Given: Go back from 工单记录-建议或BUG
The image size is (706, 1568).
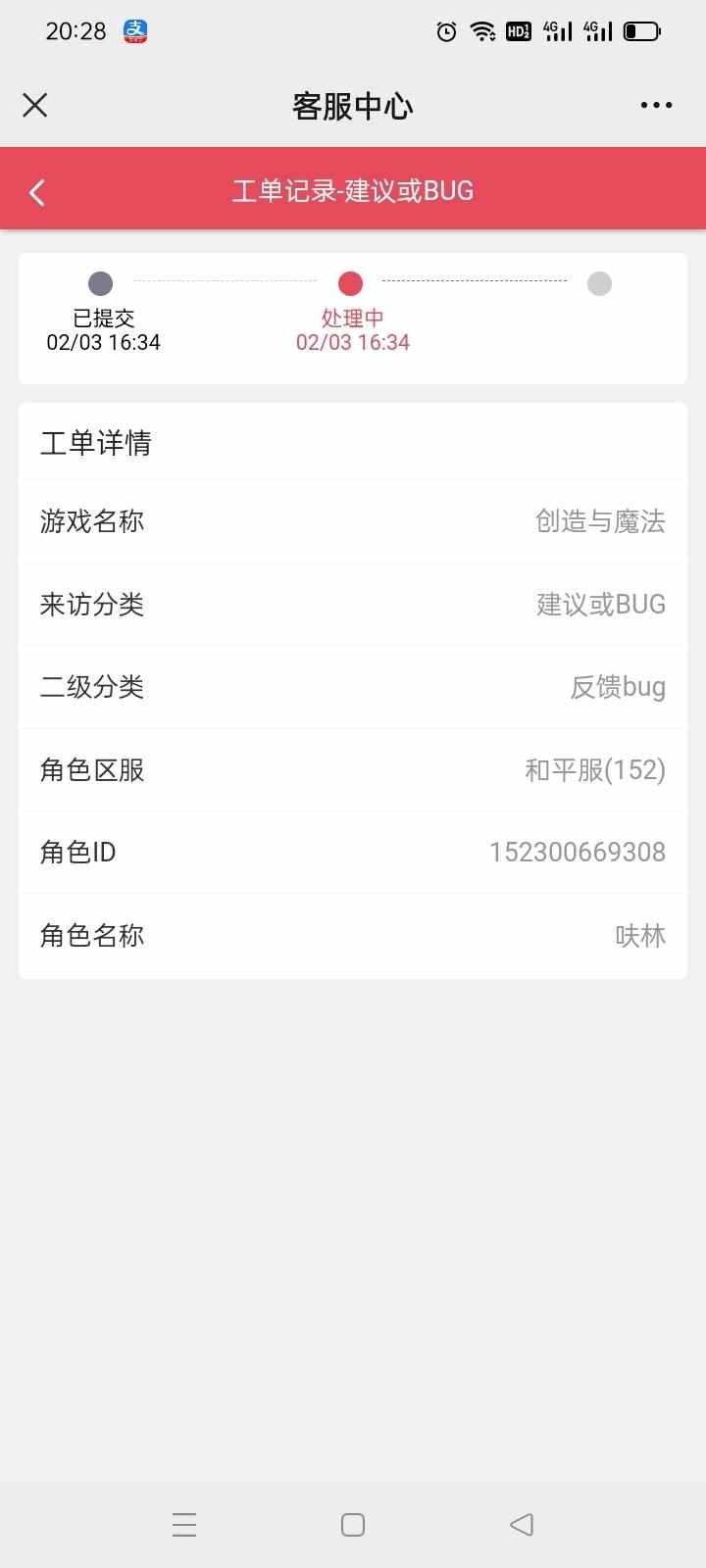Looking at the screenshot, I should tap(37, 192).
